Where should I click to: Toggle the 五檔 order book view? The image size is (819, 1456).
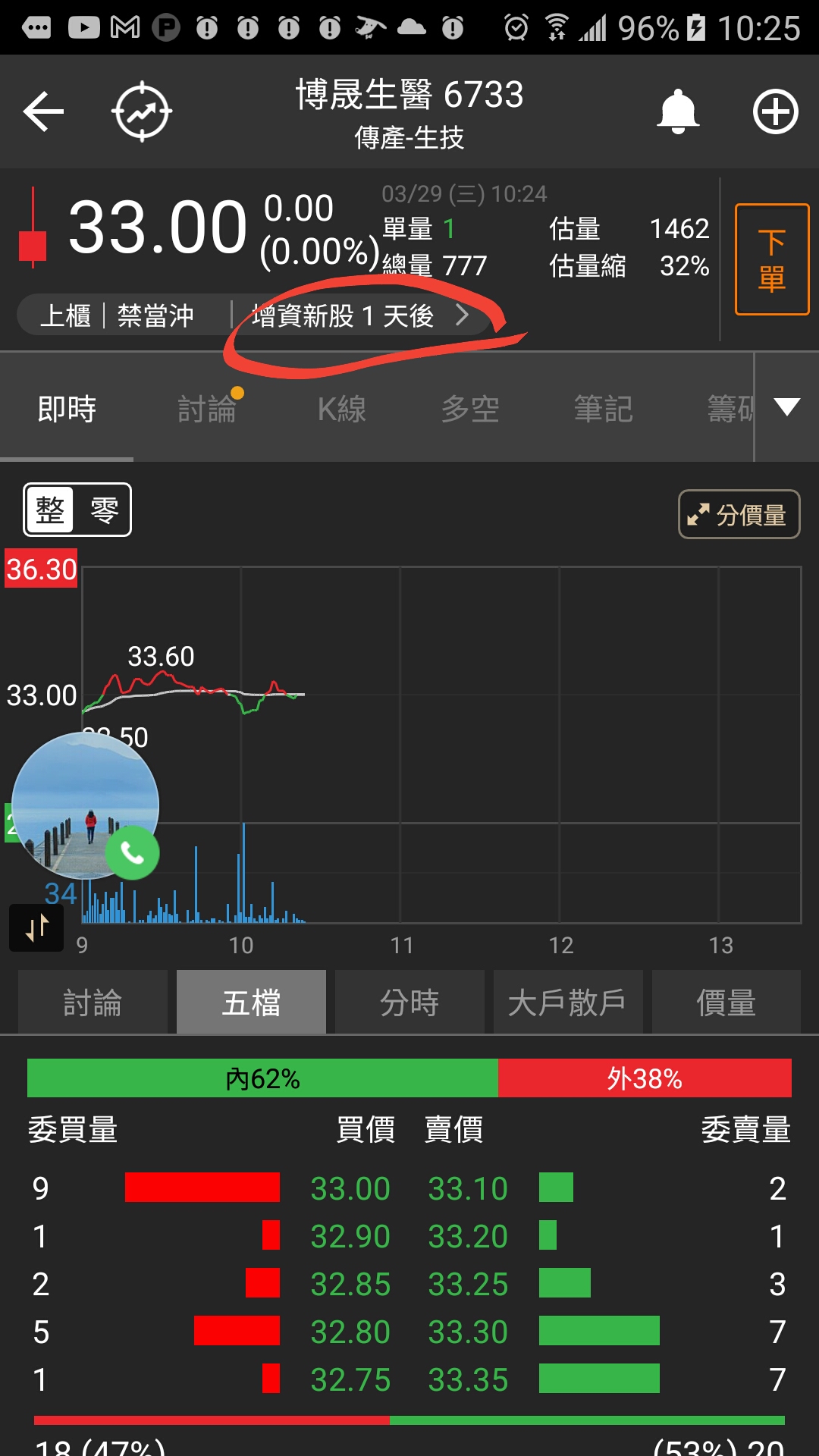tap(251, 1001)
